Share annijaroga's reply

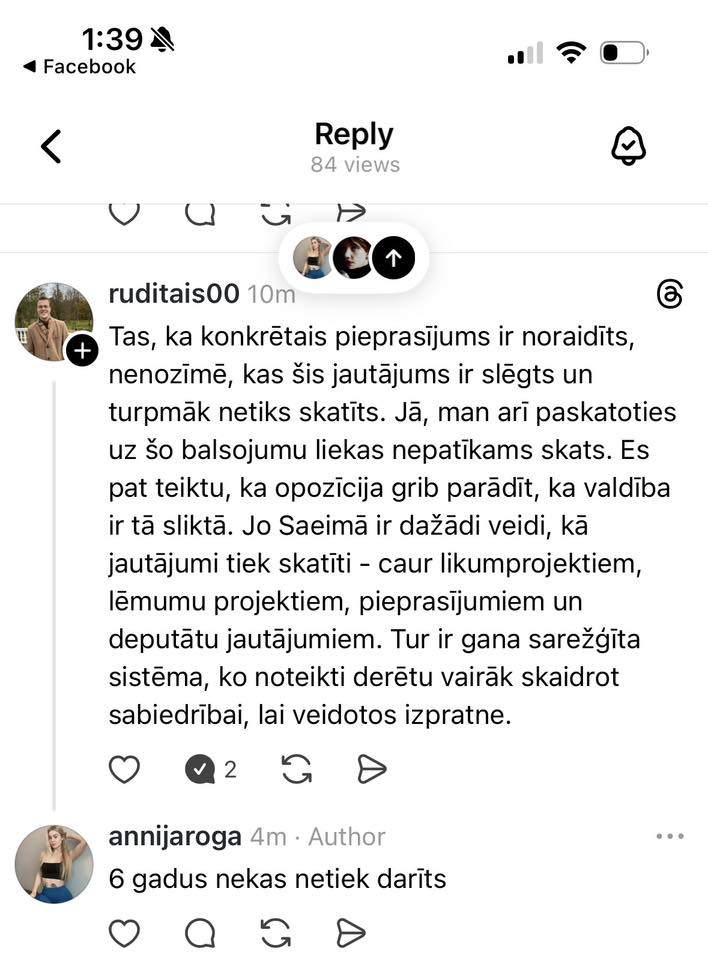point(351,933)
